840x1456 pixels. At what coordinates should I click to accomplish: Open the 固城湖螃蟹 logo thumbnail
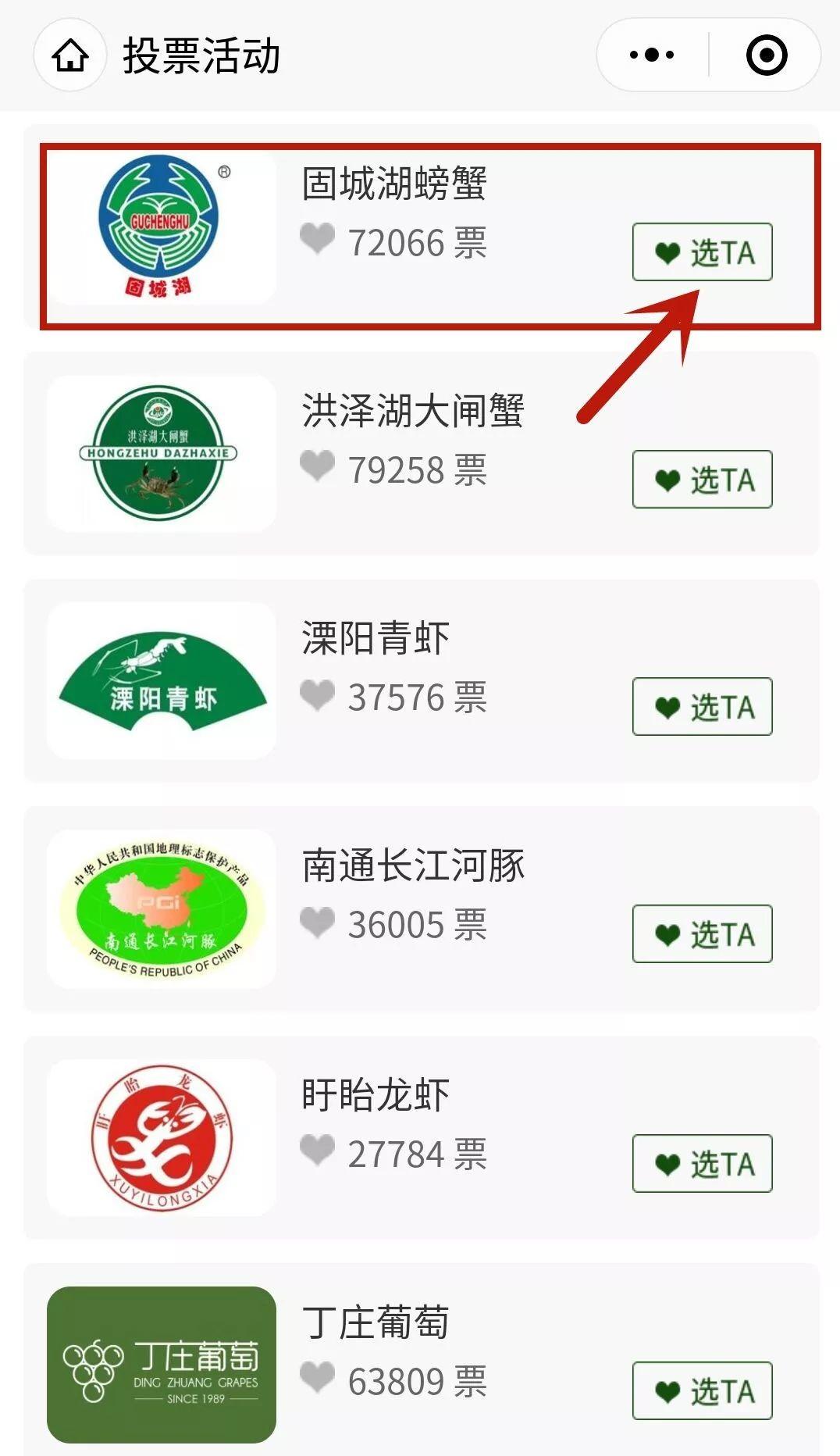[x=162, y=227]
